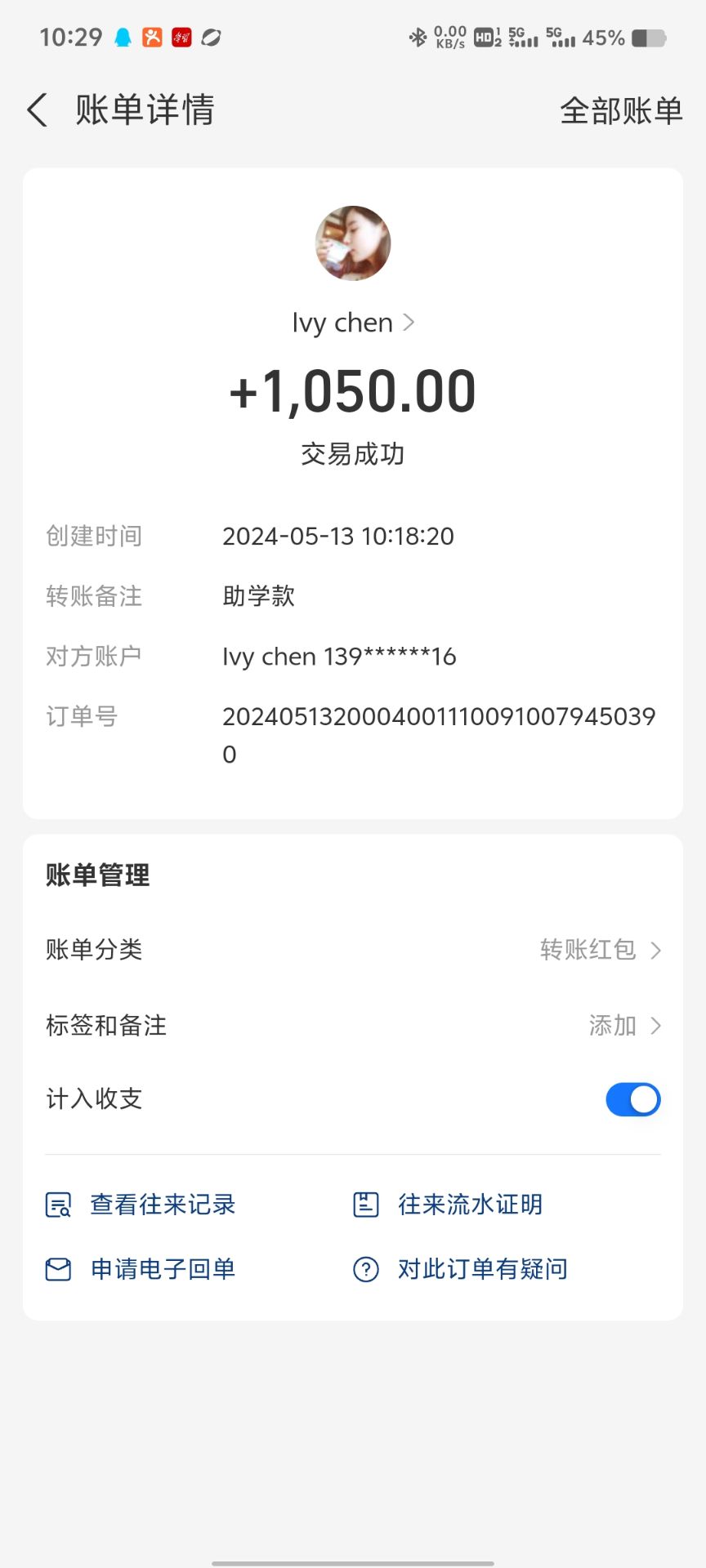
Task: Tap the QQ notification icon in status bar
Action: (x=124, y=37)
